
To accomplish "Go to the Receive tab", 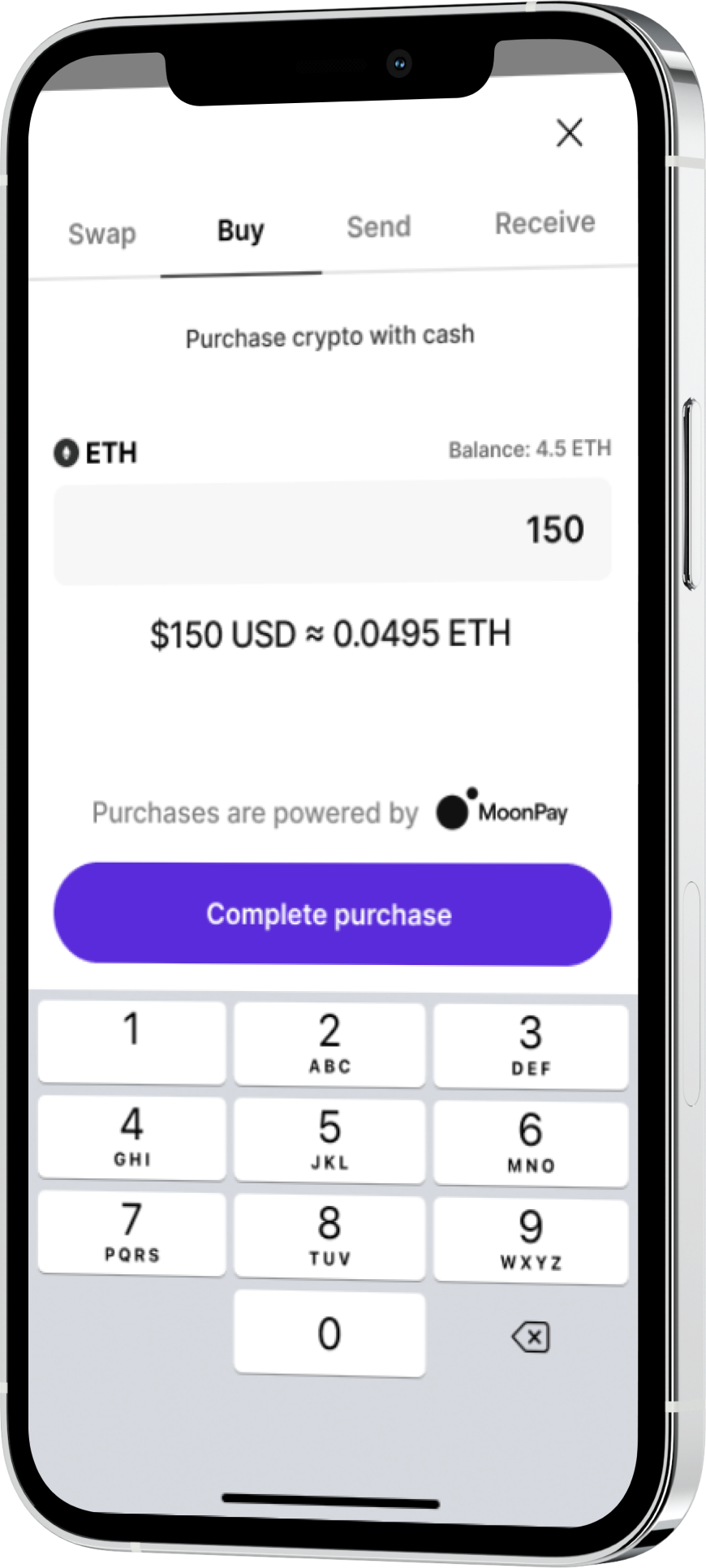I will (x=545, y=222).
